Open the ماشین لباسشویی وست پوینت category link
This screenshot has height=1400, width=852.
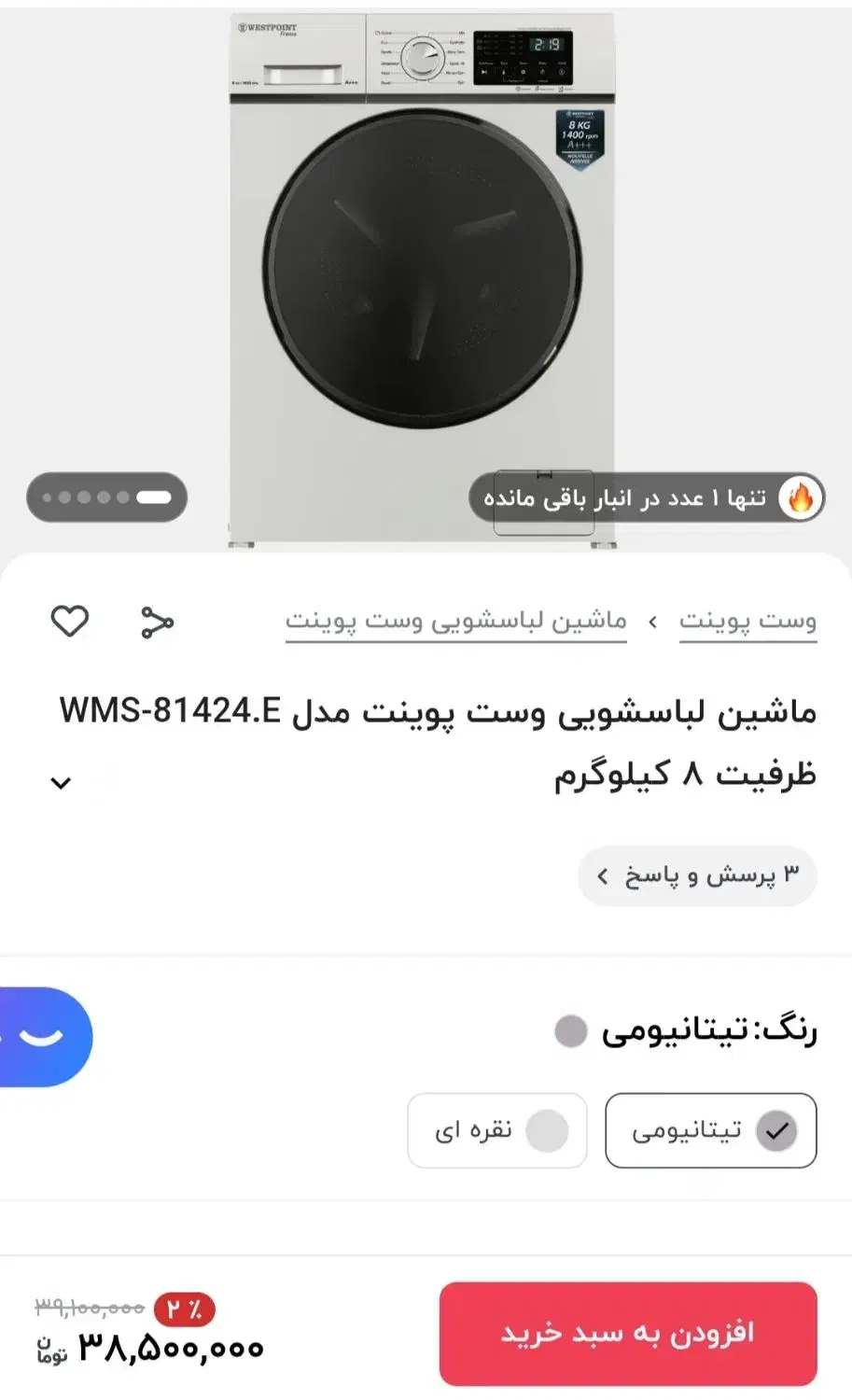coord(455,622)
